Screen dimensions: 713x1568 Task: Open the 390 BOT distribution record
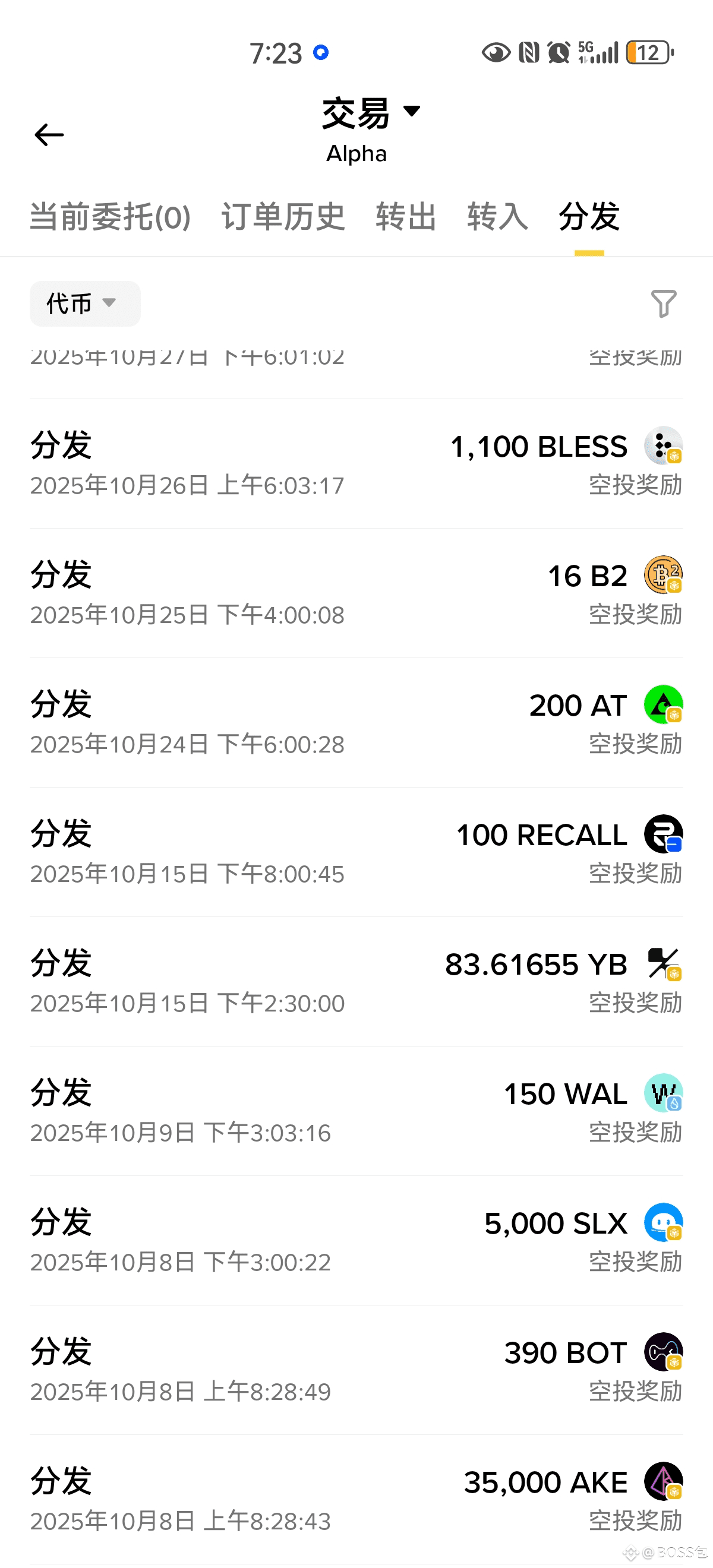(356, 1371)
